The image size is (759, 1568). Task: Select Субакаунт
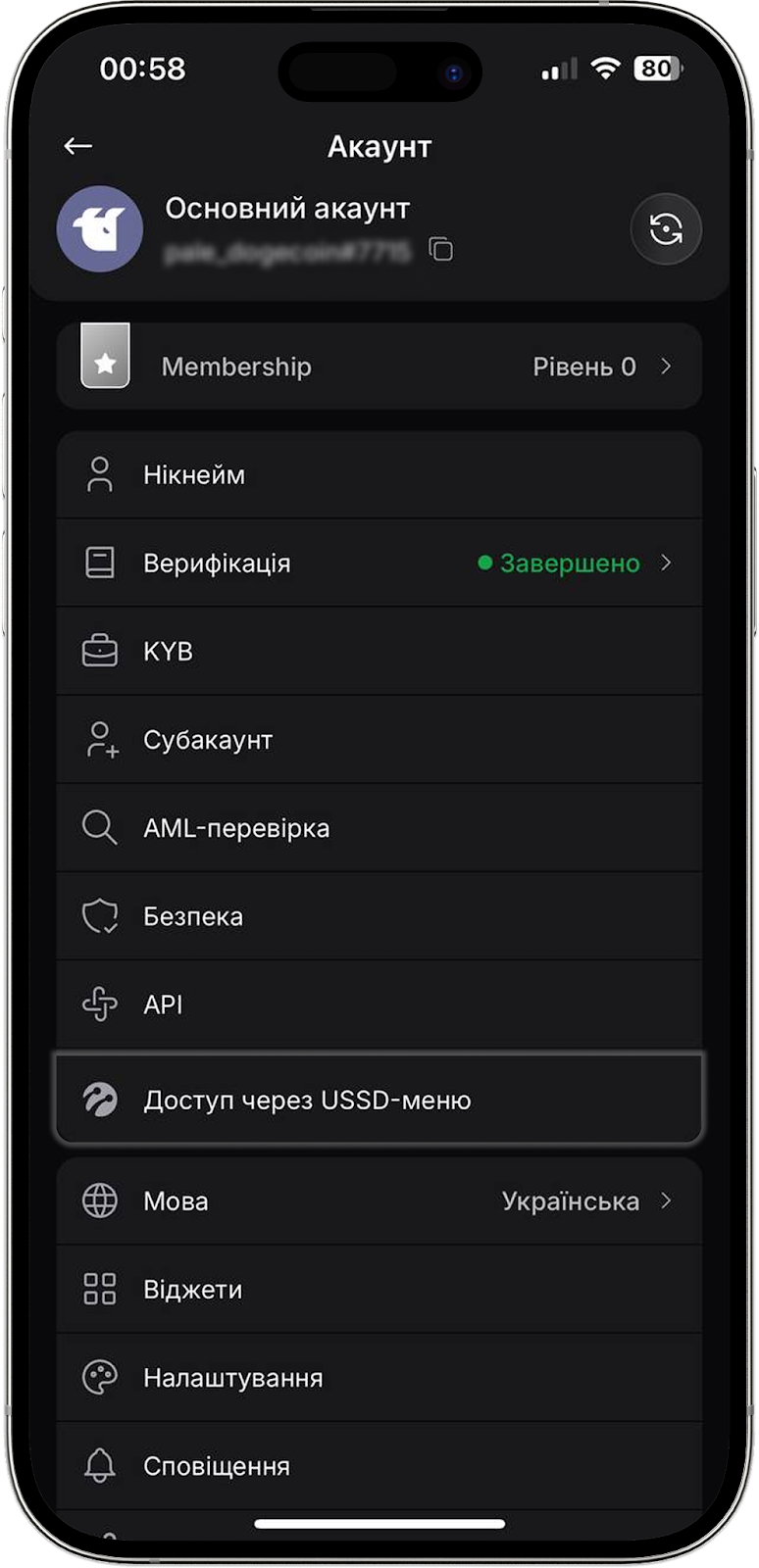click(379, 740)
